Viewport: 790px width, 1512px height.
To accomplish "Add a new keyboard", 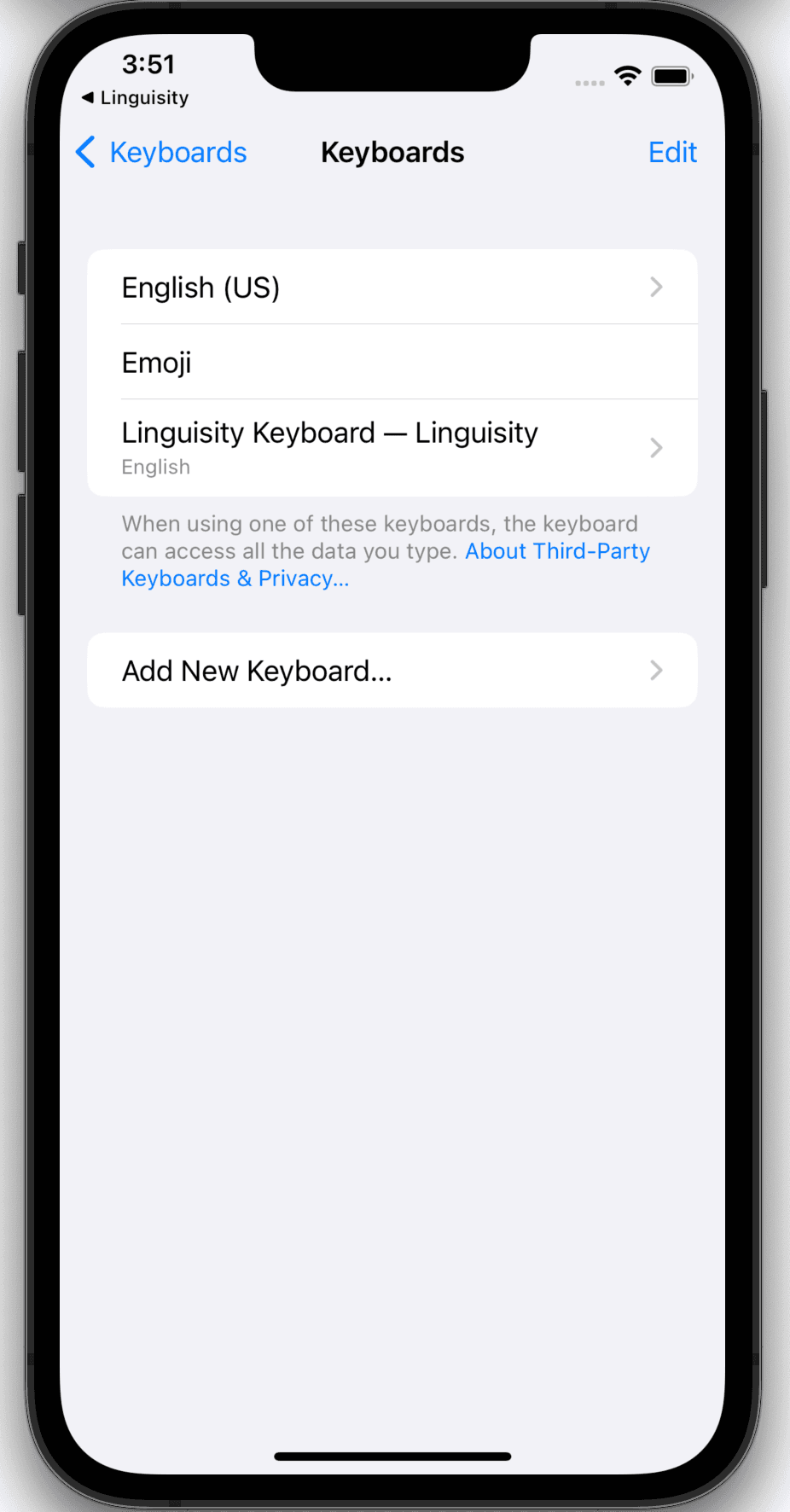I will point(392,671).
